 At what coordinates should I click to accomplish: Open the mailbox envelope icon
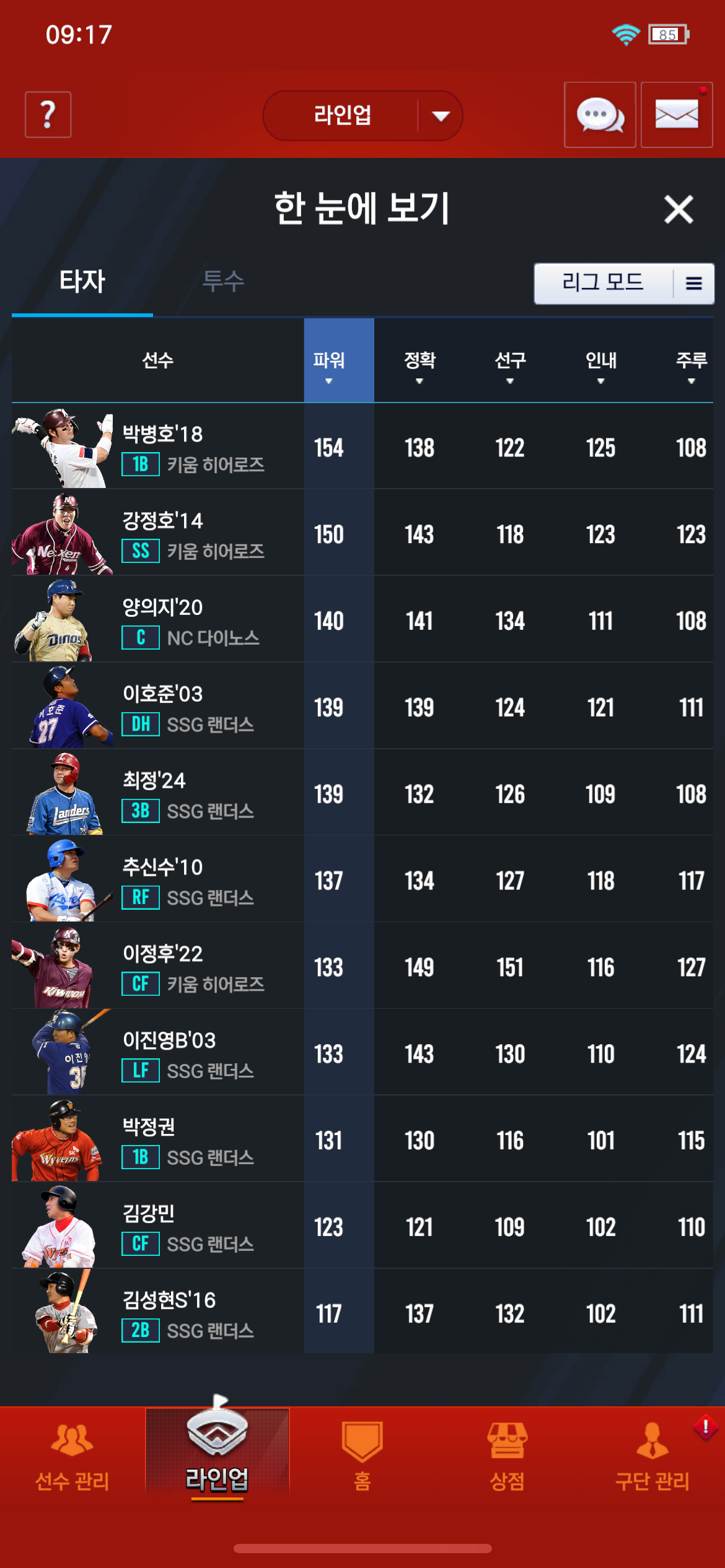tap(677, 115)
